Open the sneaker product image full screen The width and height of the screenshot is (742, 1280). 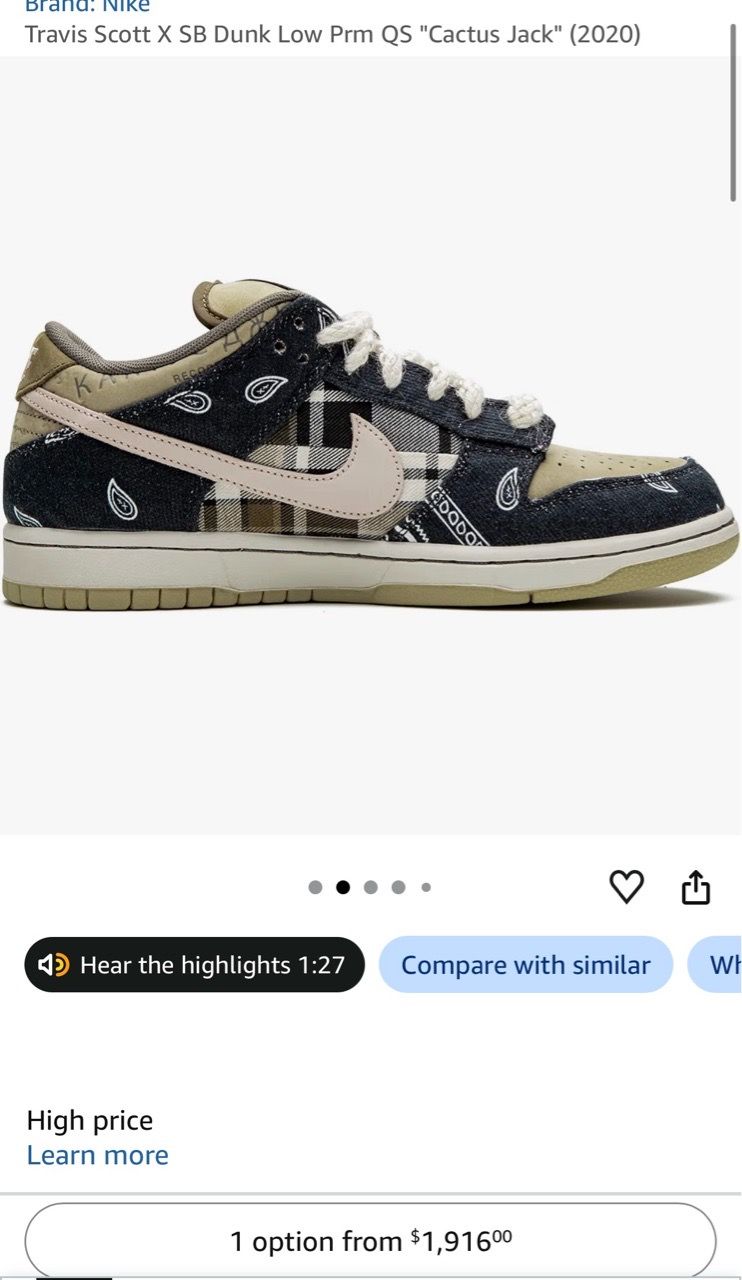tap(371, 445)
